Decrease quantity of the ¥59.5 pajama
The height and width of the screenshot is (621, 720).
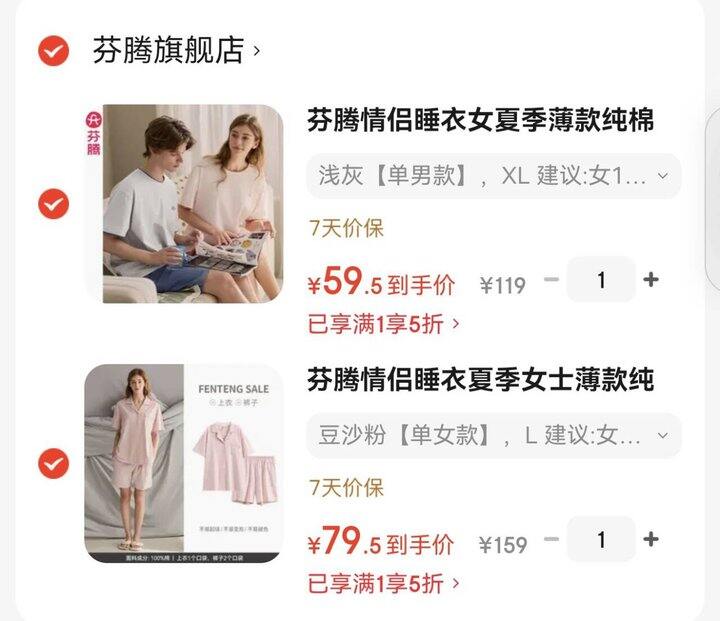tap(551, 280)
